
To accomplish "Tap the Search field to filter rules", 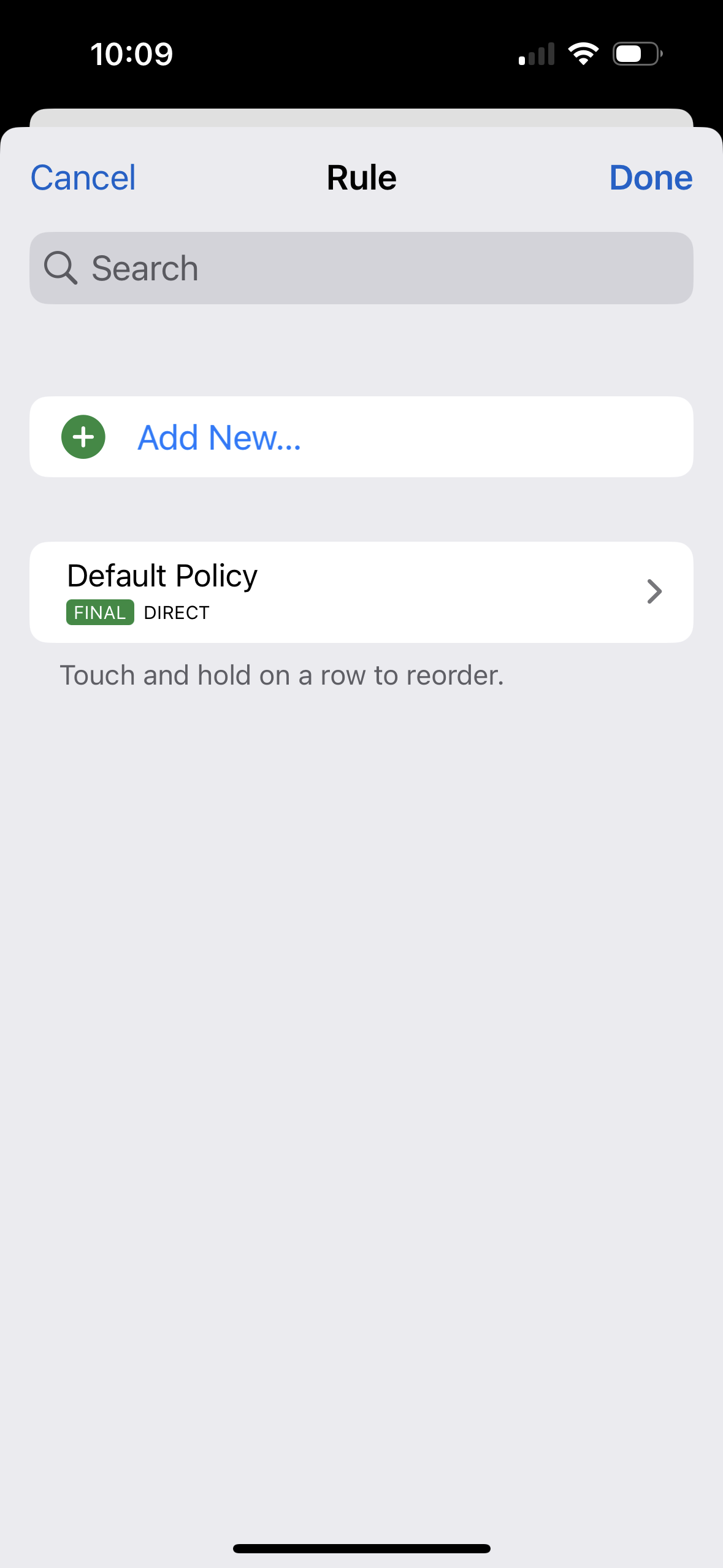I will pyautogui.click(x=361, y=267).
